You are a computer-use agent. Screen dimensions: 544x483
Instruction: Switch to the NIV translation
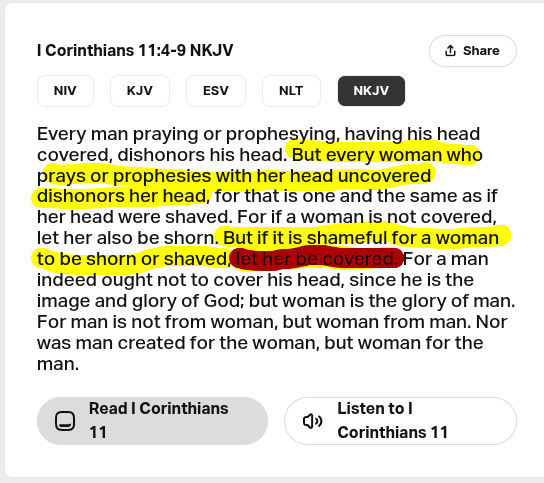coord(65,91)
